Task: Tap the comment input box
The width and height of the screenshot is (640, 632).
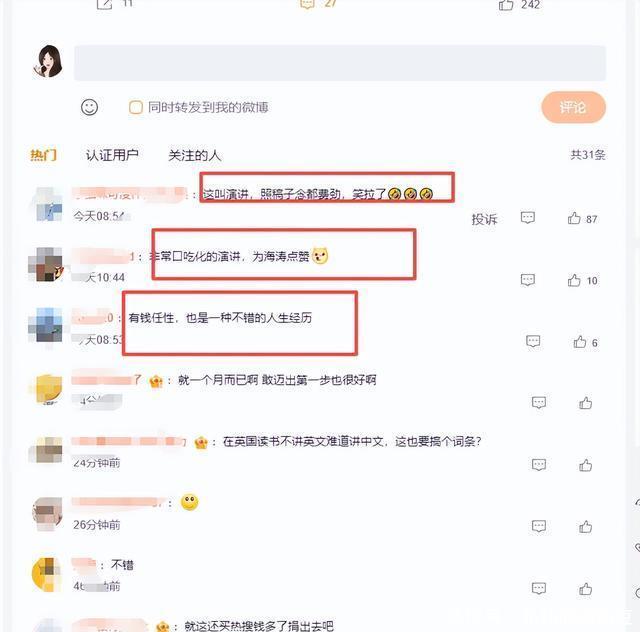Action: (x=340, y=63)
